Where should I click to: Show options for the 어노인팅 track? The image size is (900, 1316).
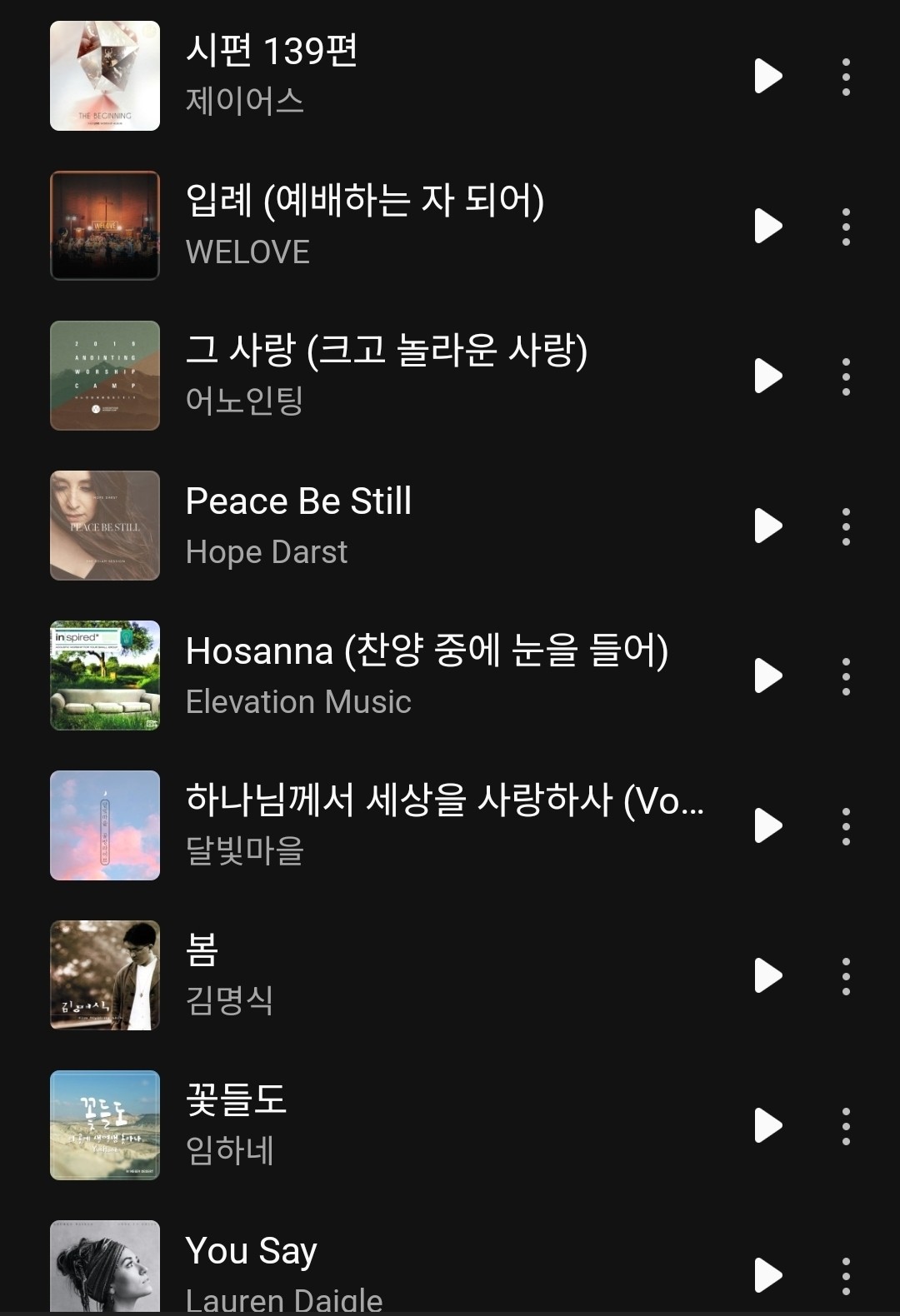[846, 376]
